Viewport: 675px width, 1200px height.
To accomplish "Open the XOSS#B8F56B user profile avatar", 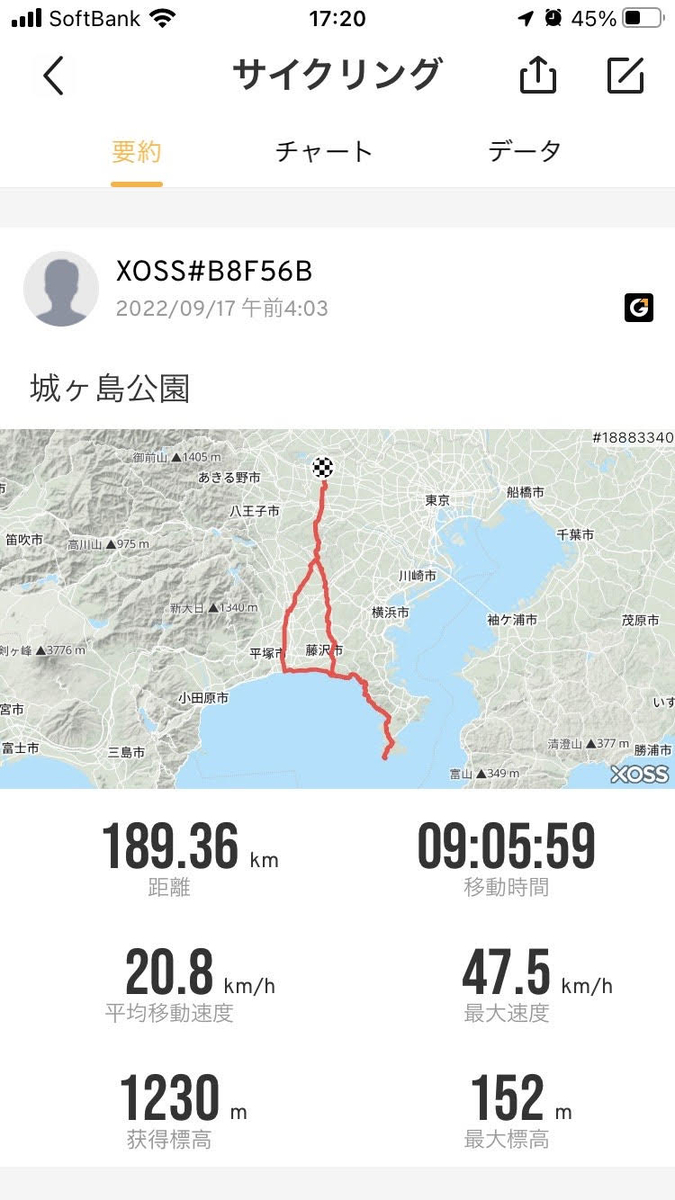I will 61,289.
